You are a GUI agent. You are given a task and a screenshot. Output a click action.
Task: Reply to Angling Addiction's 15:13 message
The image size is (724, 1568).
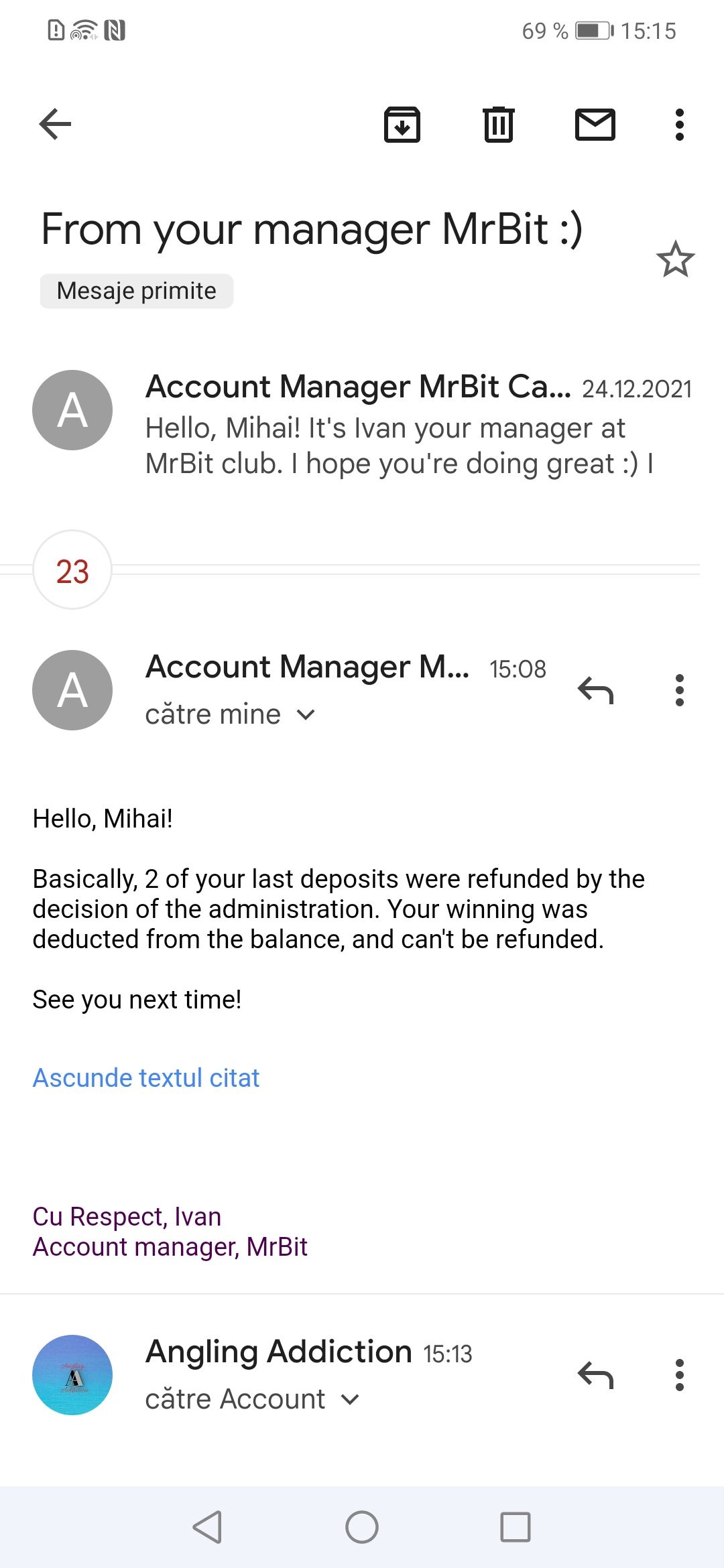pos(595,1376)
